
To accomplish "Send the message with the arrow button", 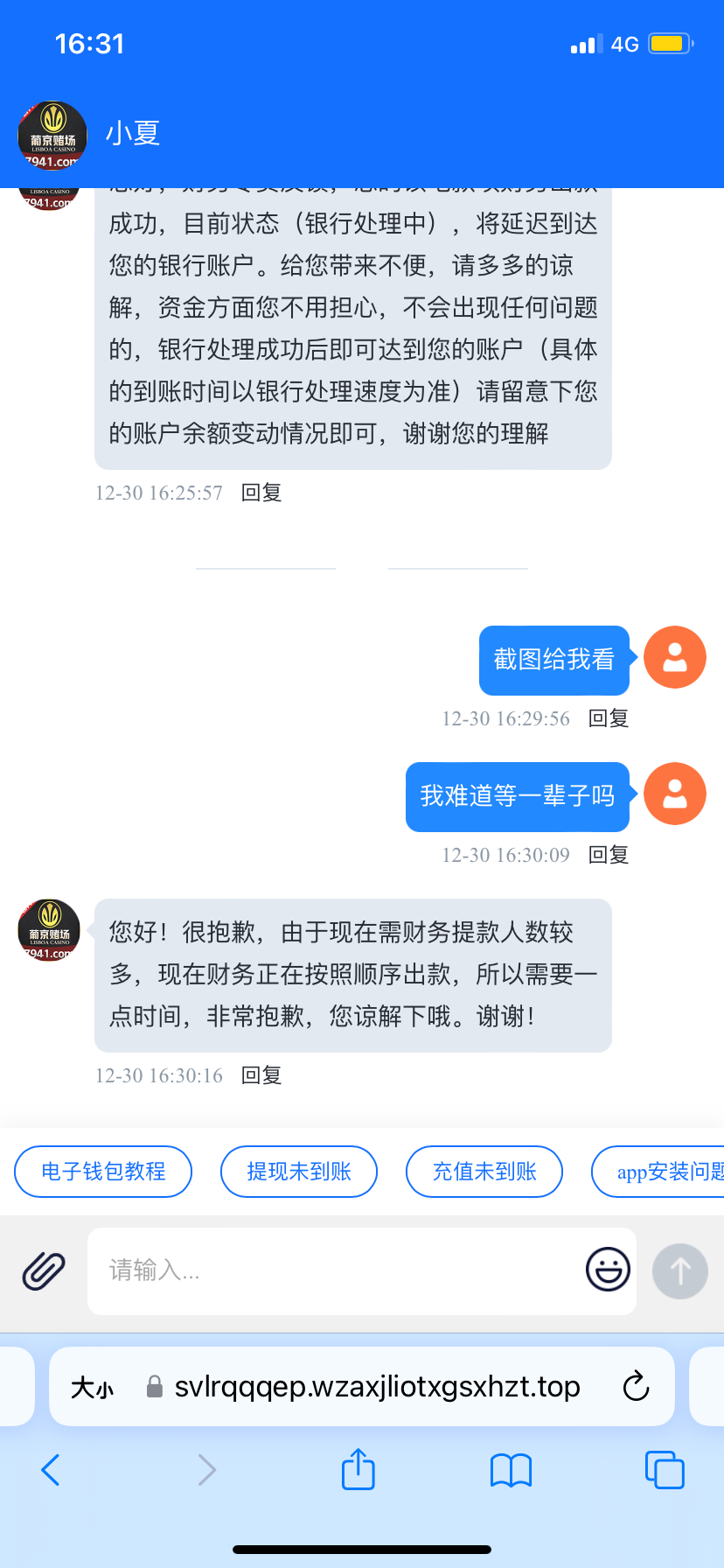I will tap(679, 1270).
